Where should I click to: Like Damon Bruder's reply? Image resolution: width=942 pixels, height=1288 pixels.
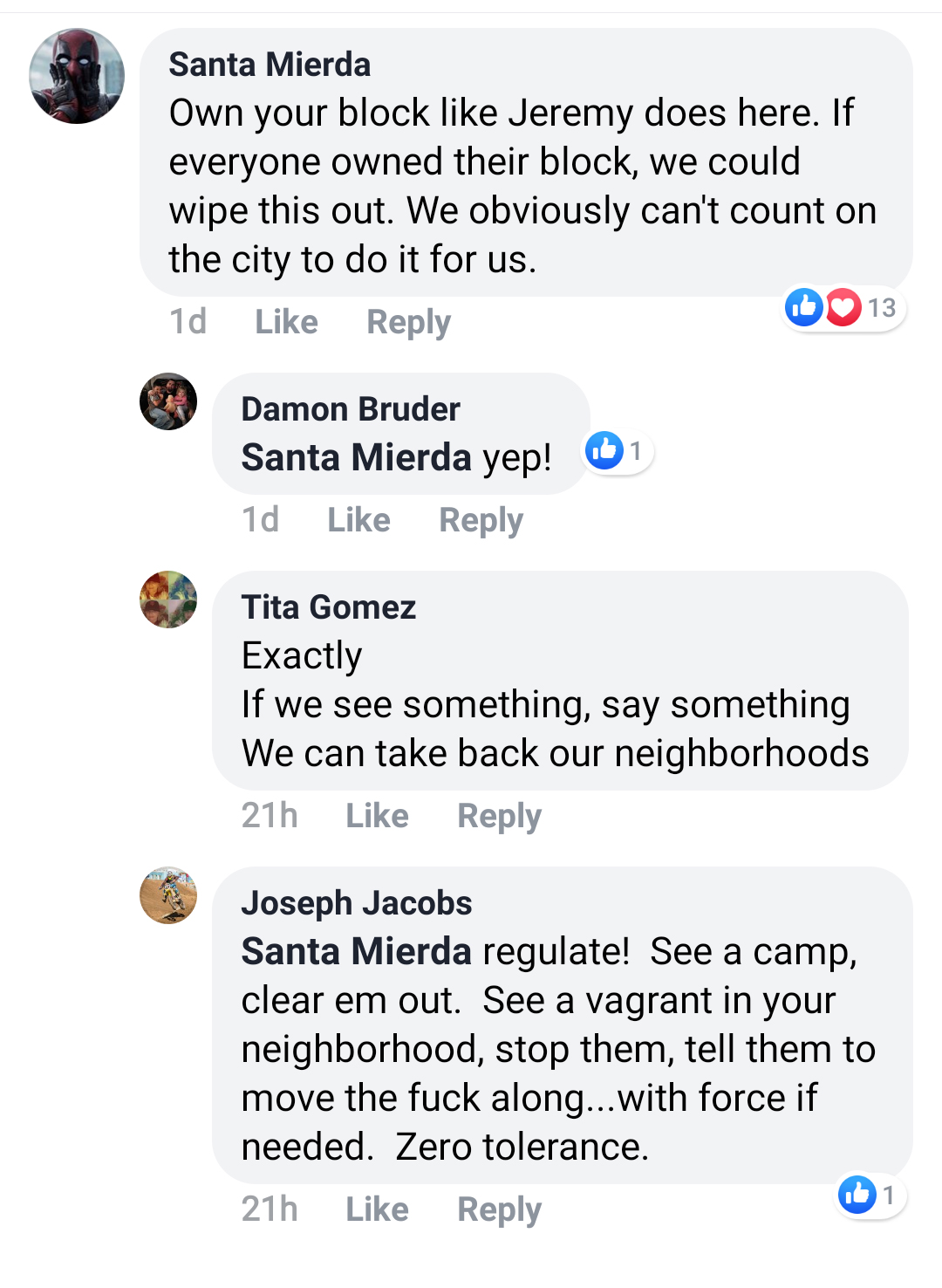coord(358,520)
